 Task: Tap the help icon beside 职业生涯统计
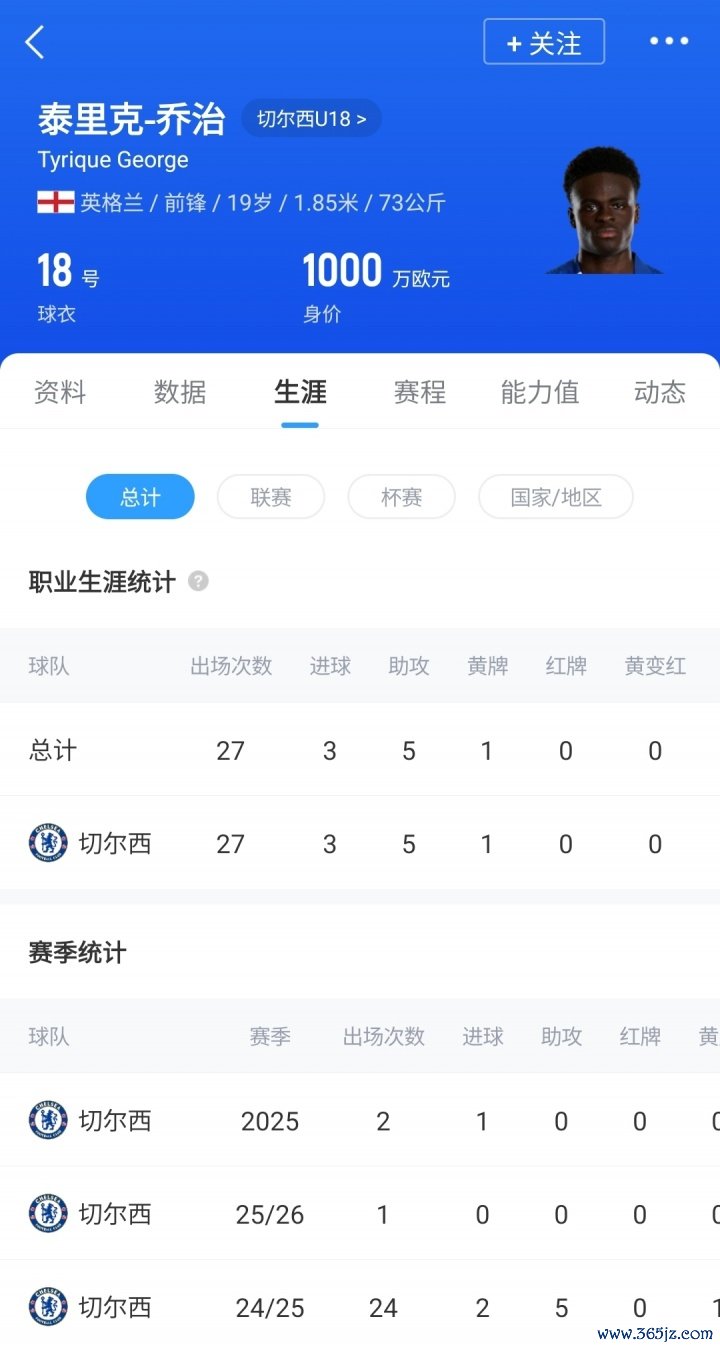(199, 581)
